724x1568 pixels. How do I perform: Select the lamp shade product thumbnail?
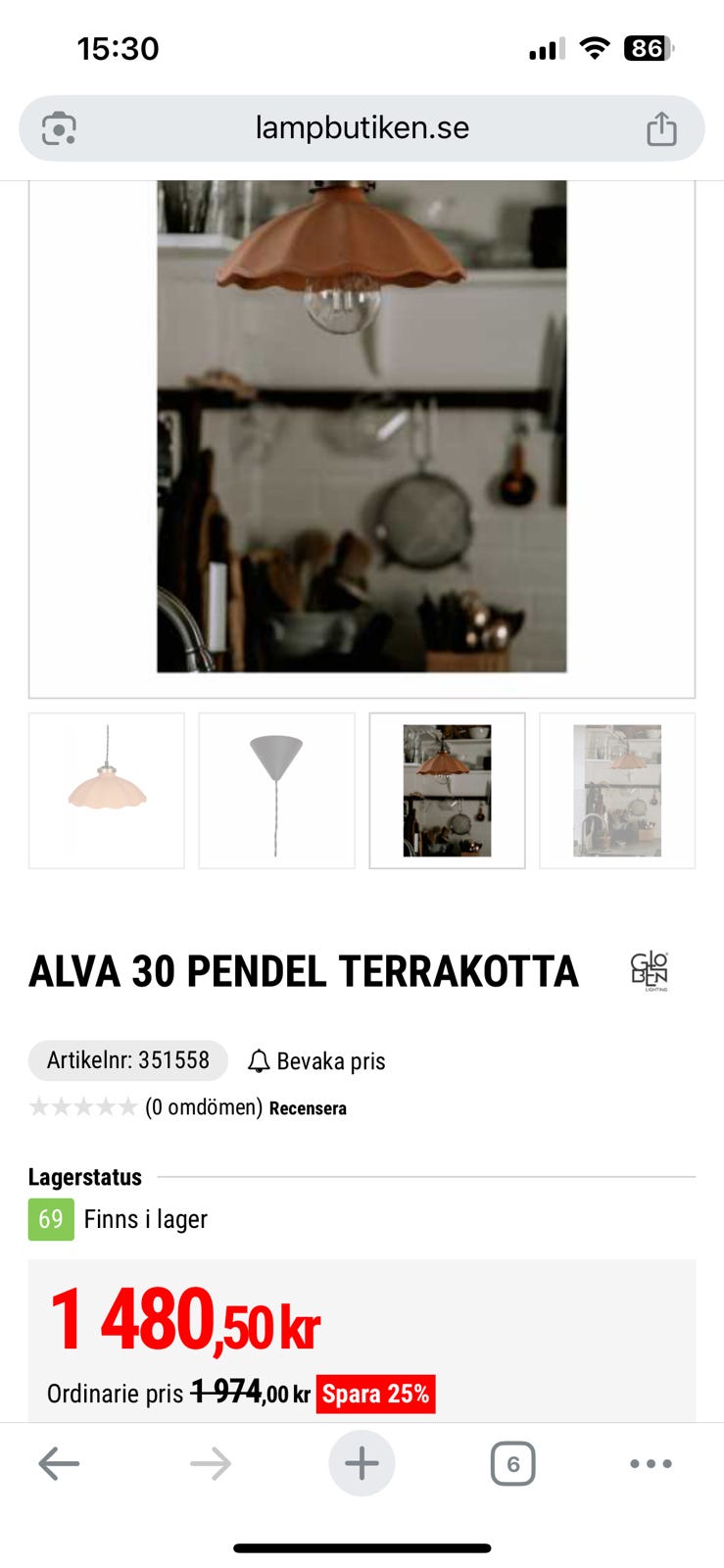[105, 790]
